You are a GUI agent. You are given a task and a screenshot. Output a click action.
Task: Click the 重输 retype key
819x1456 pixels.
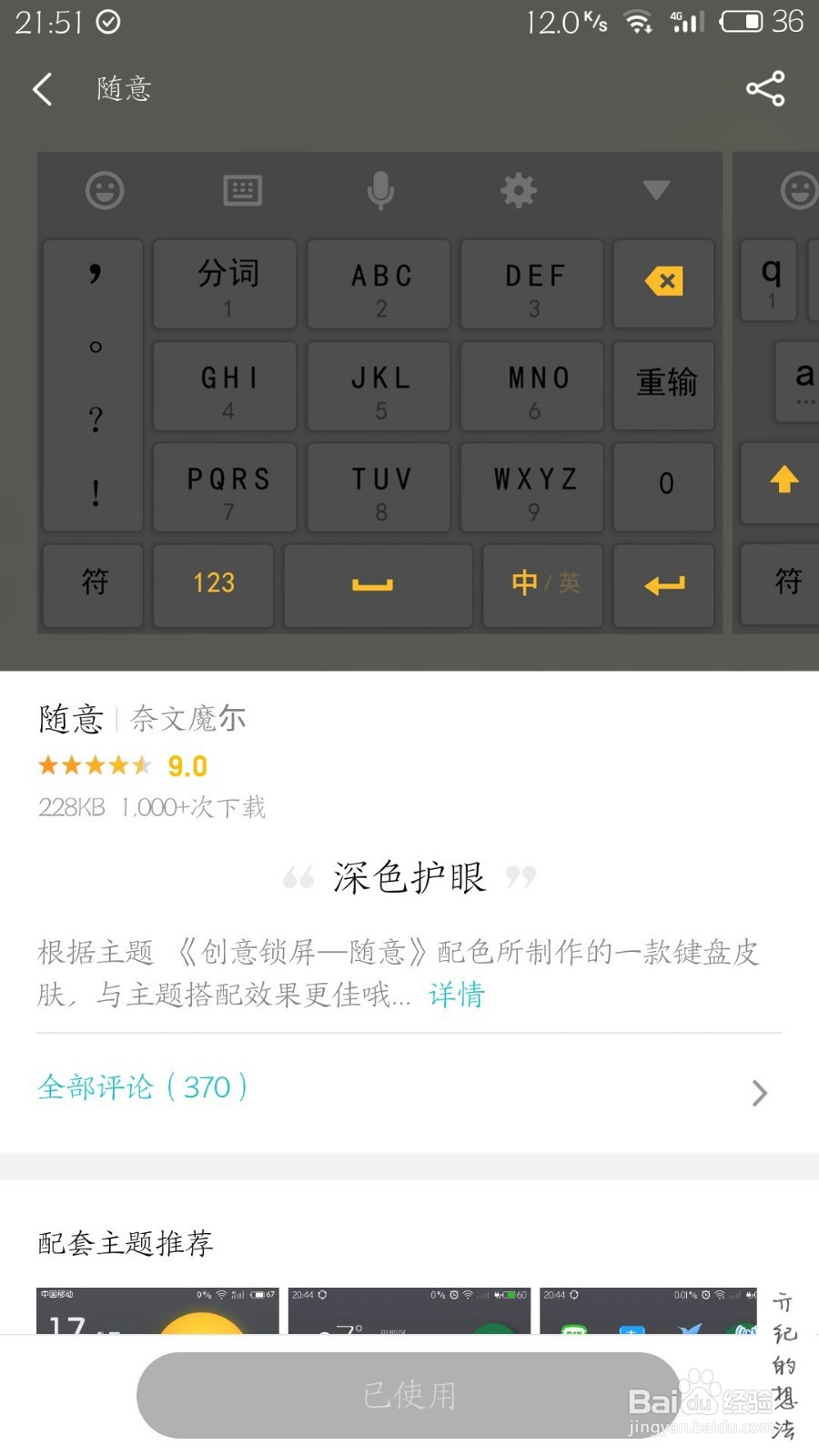663,386
